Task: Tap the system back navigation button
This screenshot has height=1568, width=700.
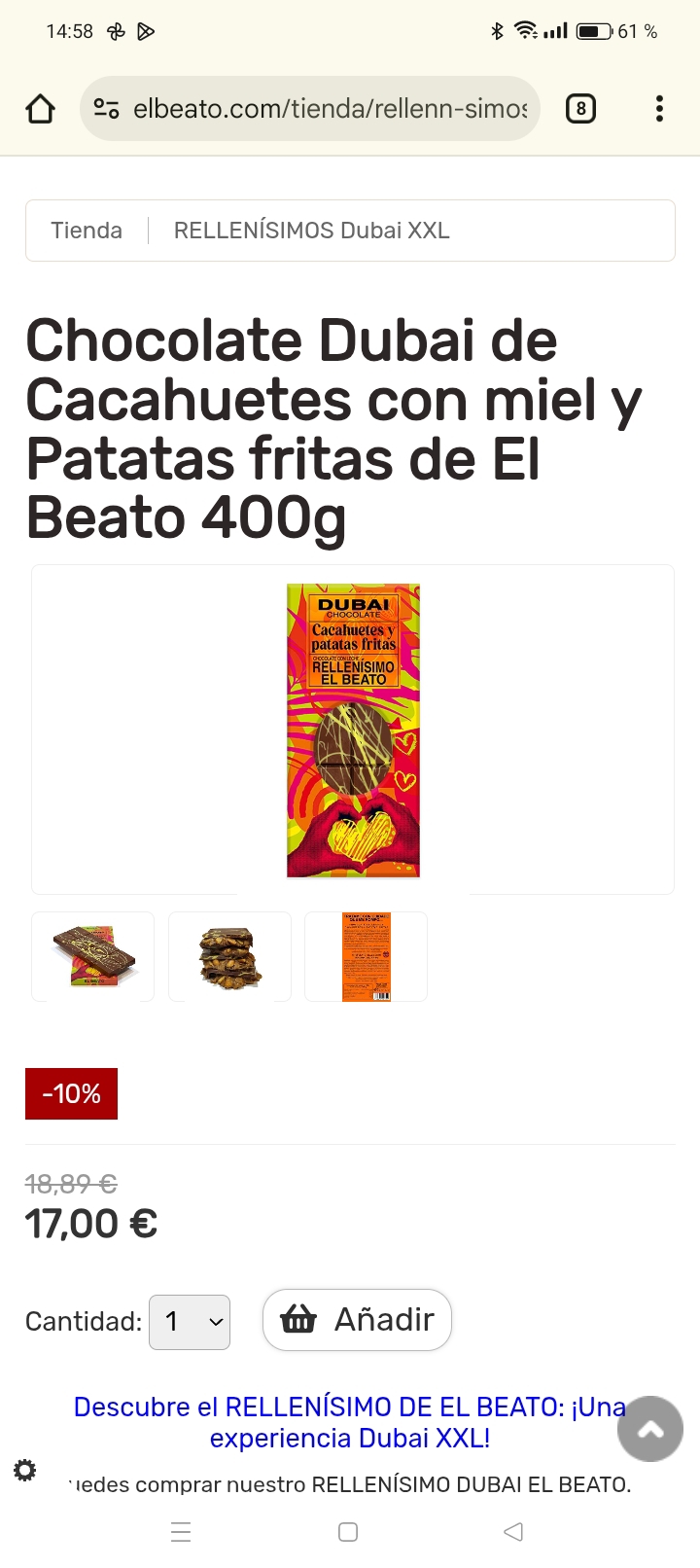Action: click(x=513, y=1532)
